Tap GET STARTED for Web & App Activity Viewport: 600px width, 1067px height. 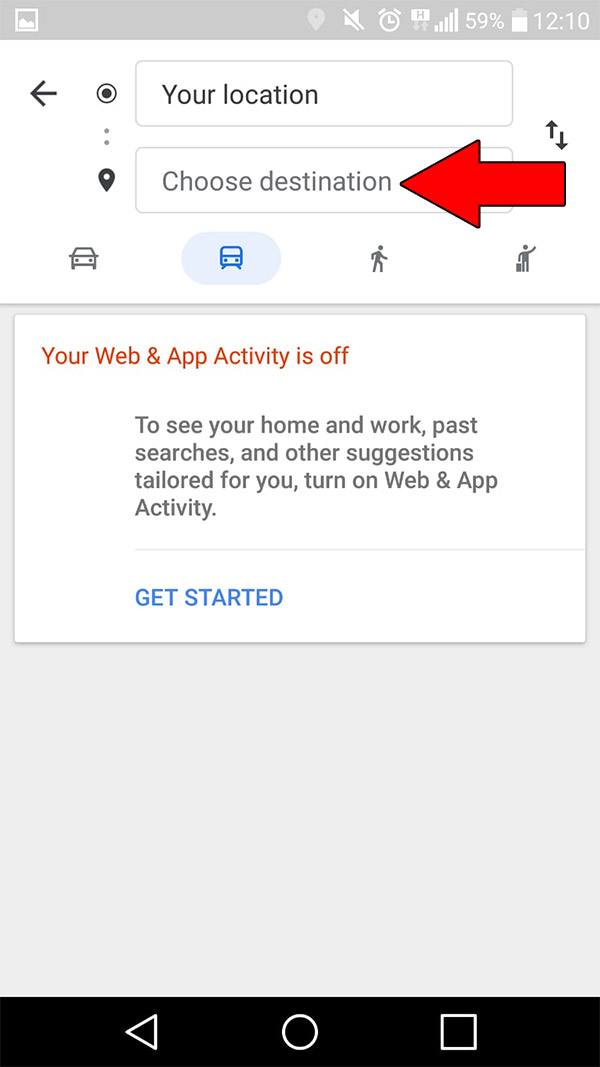(x=209, y=597)
